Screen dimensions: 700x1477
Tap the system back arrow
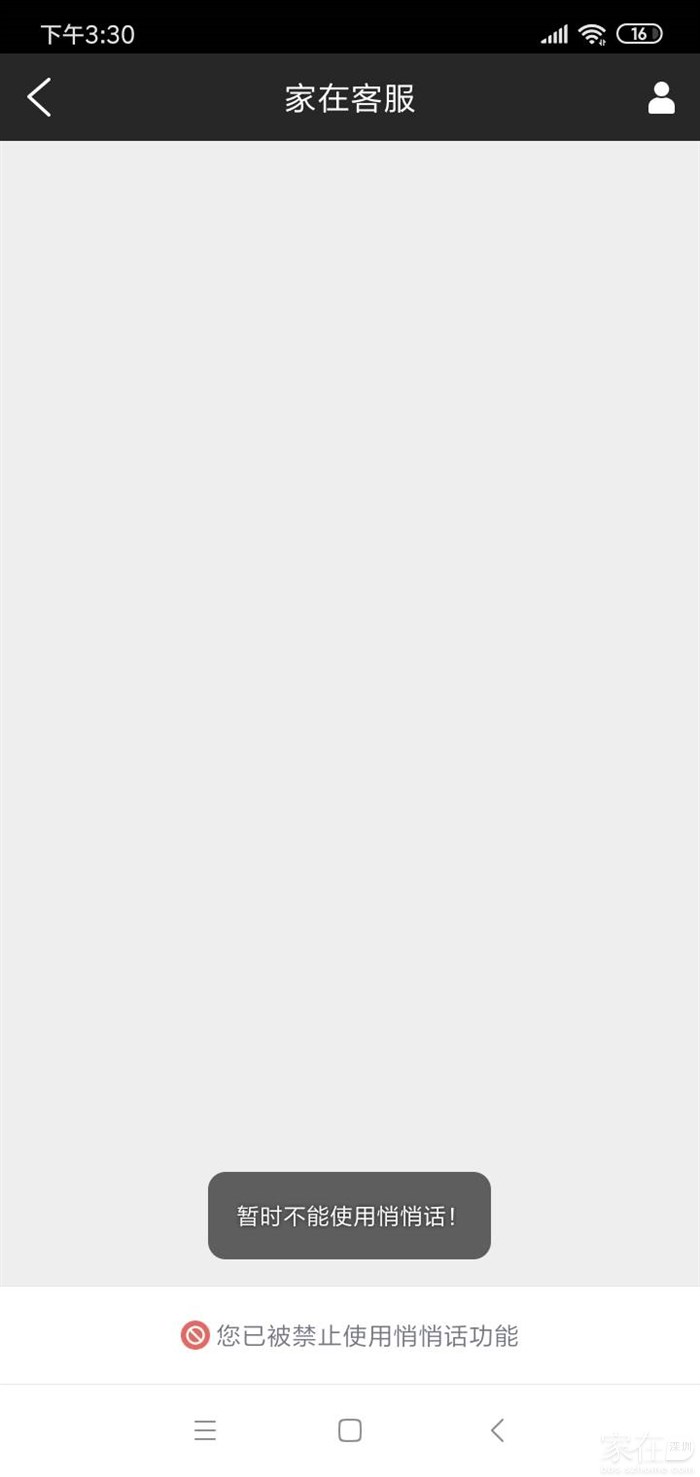tap(497, 1430)
